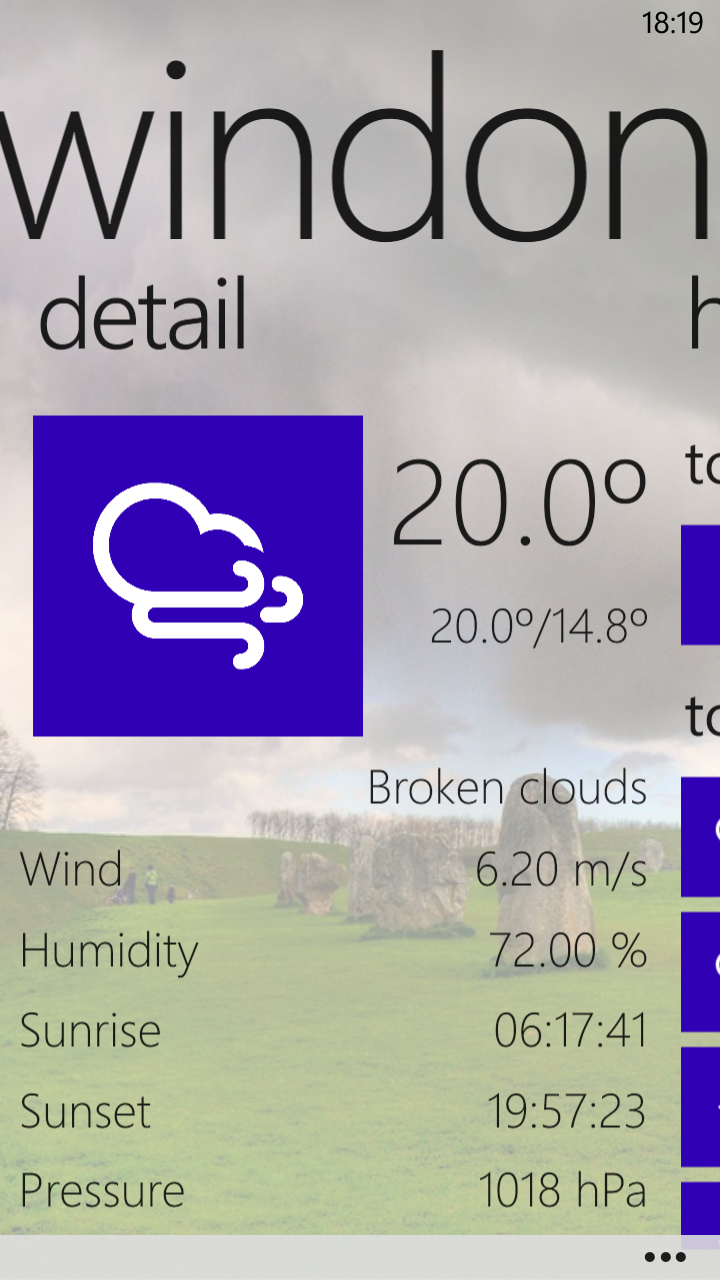Tap the broken clouds weather tile
This screenshot has width=720, height=1280.
[x=198, y=576]
